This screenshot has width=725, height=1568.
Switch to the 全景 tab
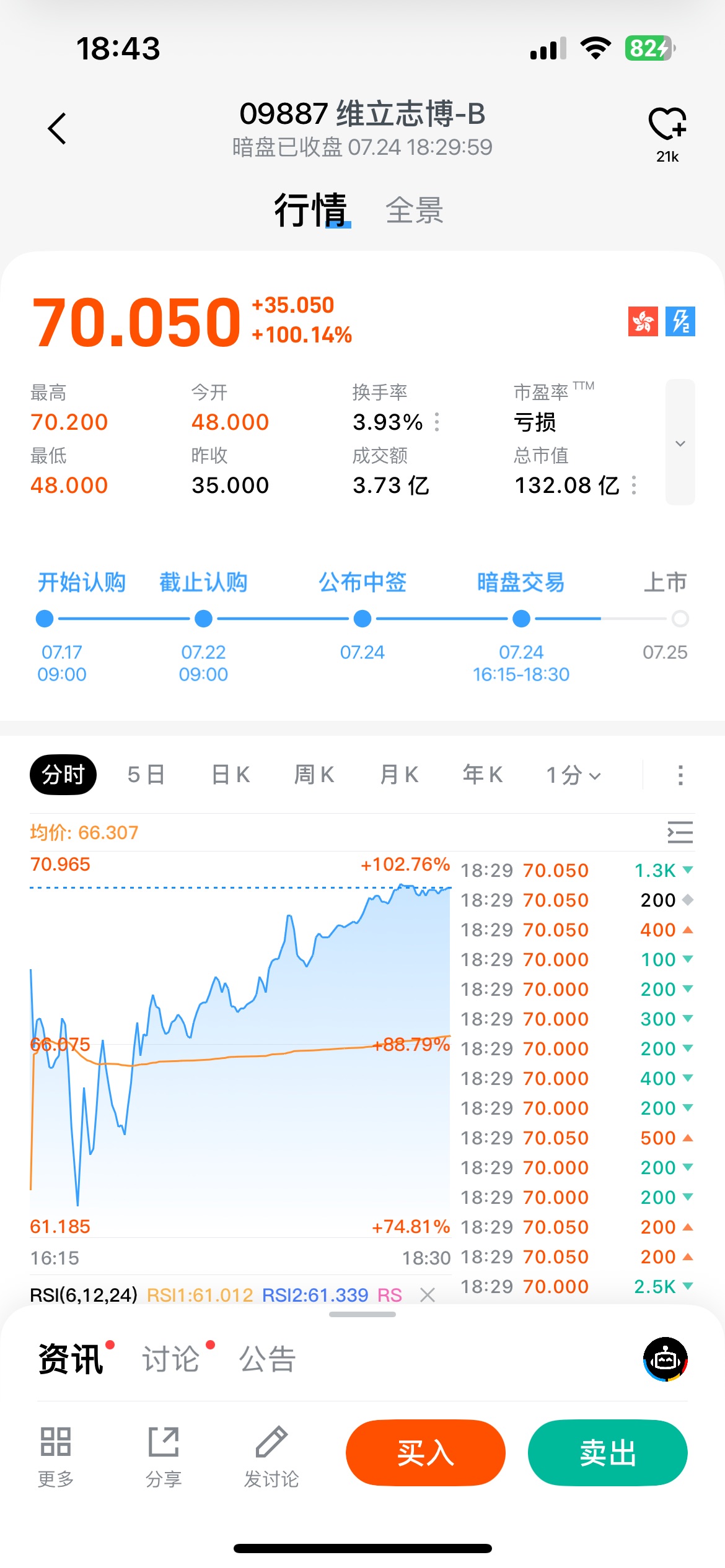tap(415, 211)
